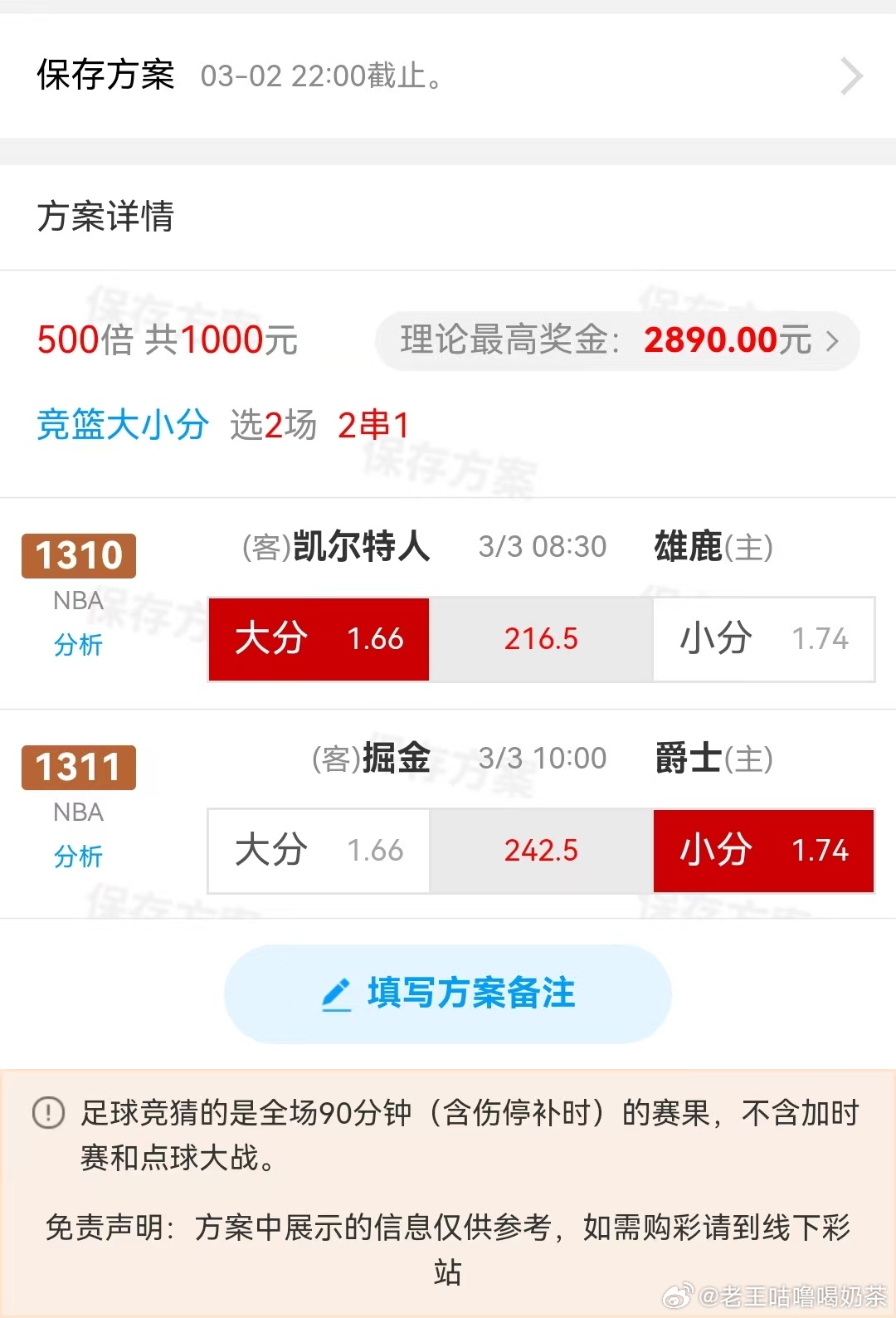Open 竞篮大小分 section header

pyautogui.click(x=121, y=425)
